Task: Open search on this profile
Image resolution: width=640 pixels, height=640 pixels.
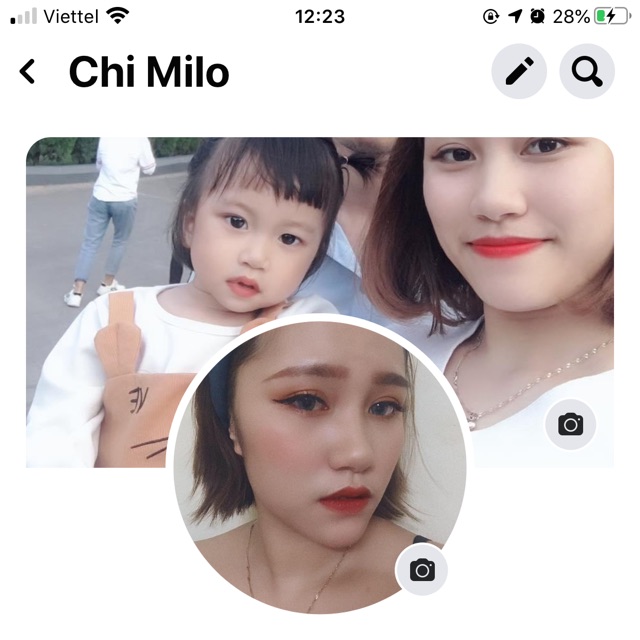Action: click(x=587, y=72)
